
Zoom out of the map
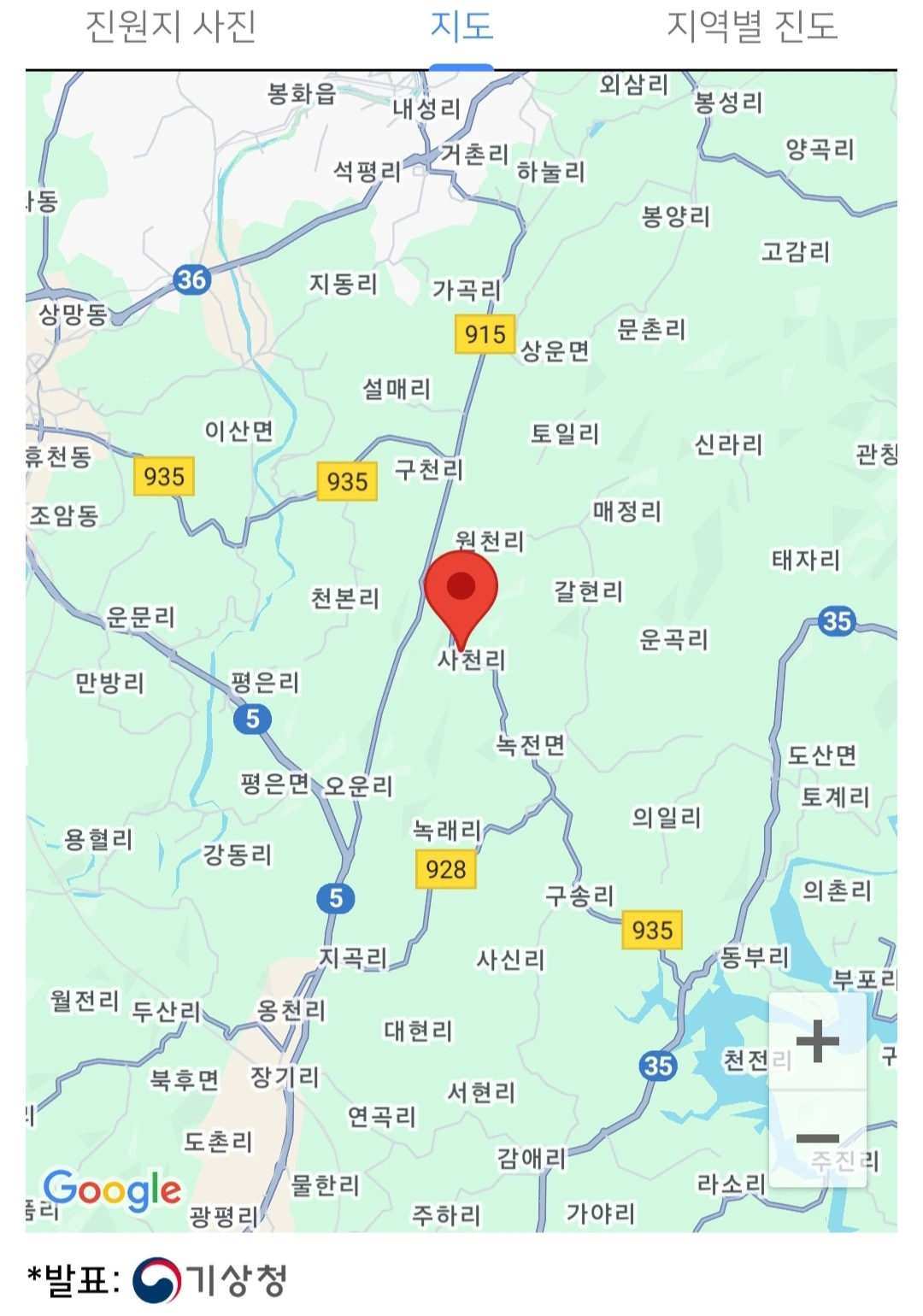click(x=818, y=1138)
